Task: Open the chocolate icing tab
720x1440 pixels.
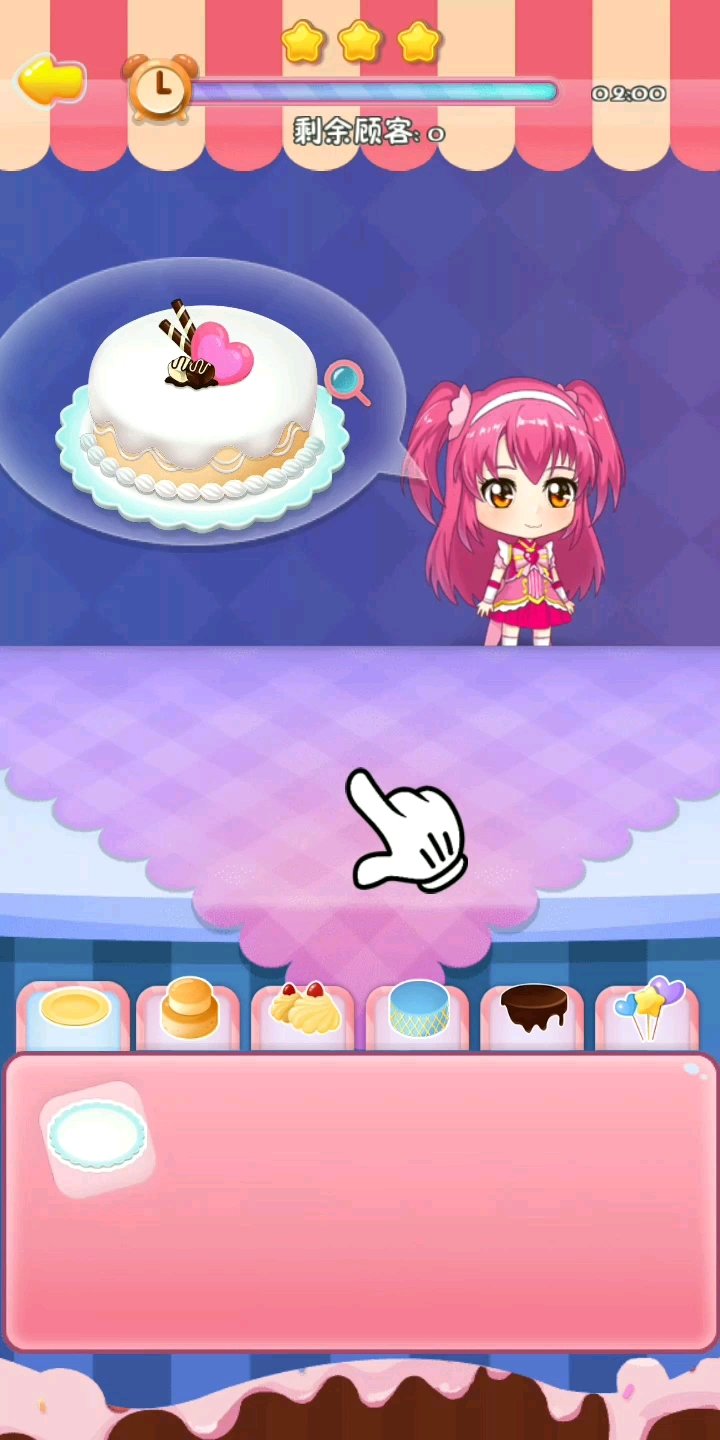Action: pyautogui.click(x=533, y=1010)
